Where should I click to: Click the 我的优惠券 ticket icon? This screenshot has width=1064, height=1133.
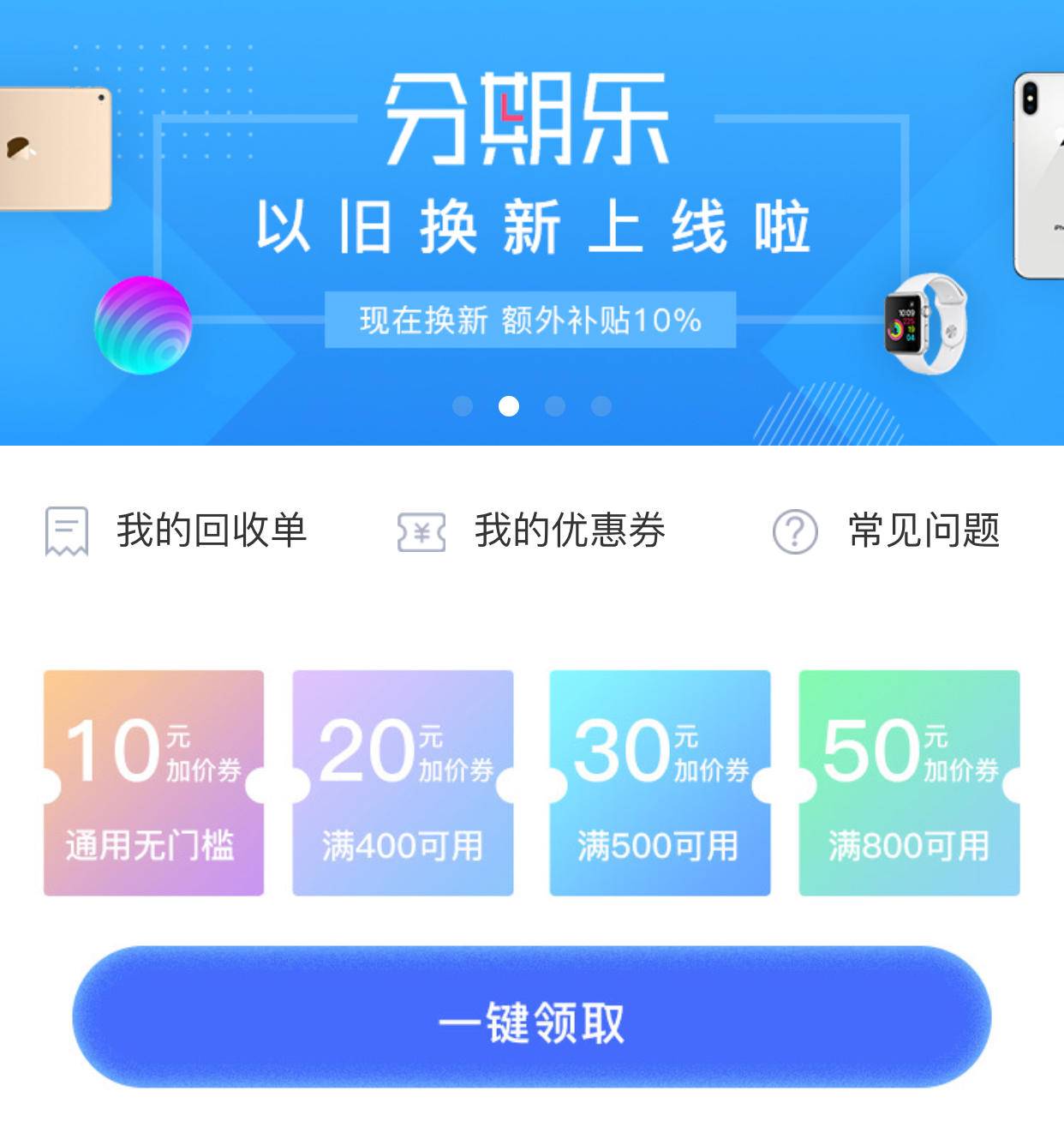click(x=421, y=531)
